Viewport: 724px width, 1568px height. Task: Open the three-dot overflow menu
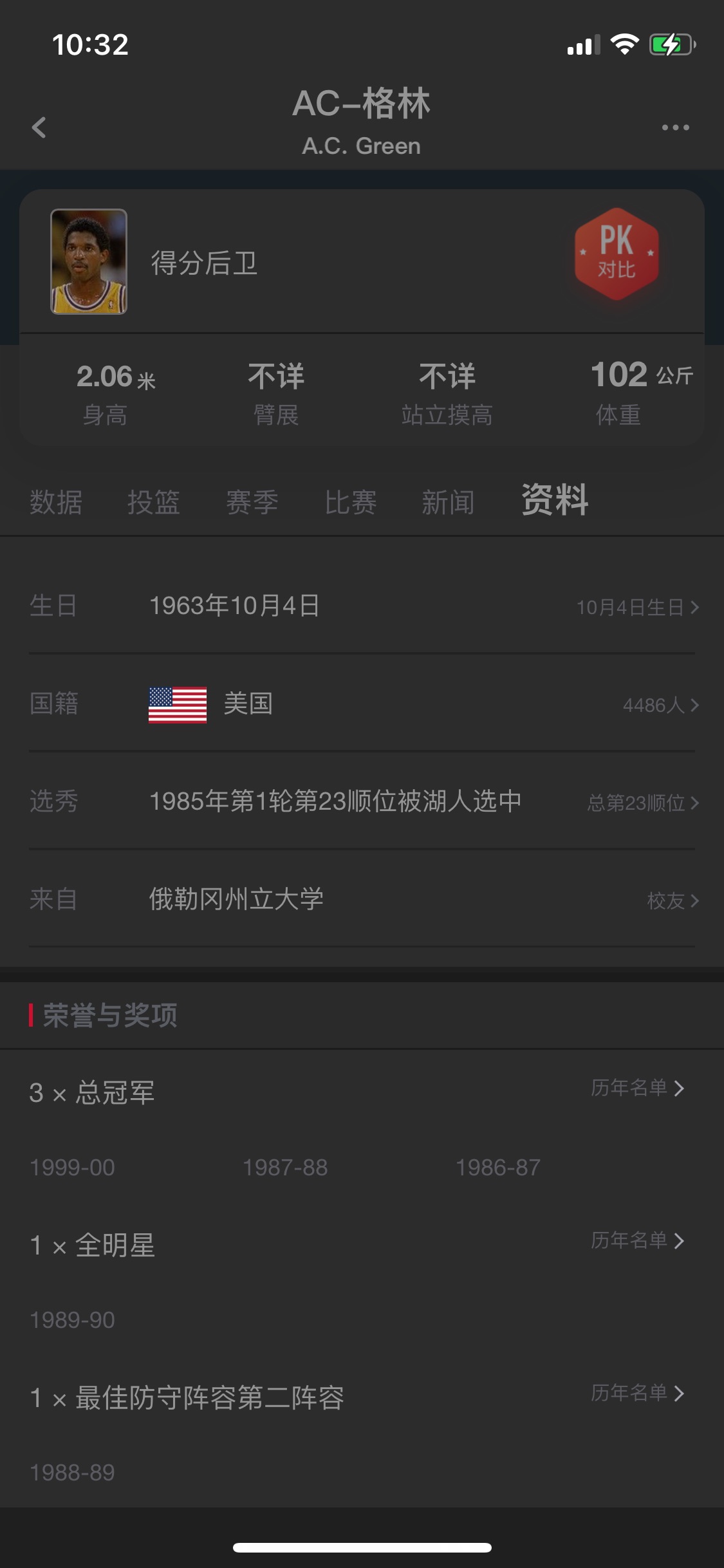coord(676,127)
